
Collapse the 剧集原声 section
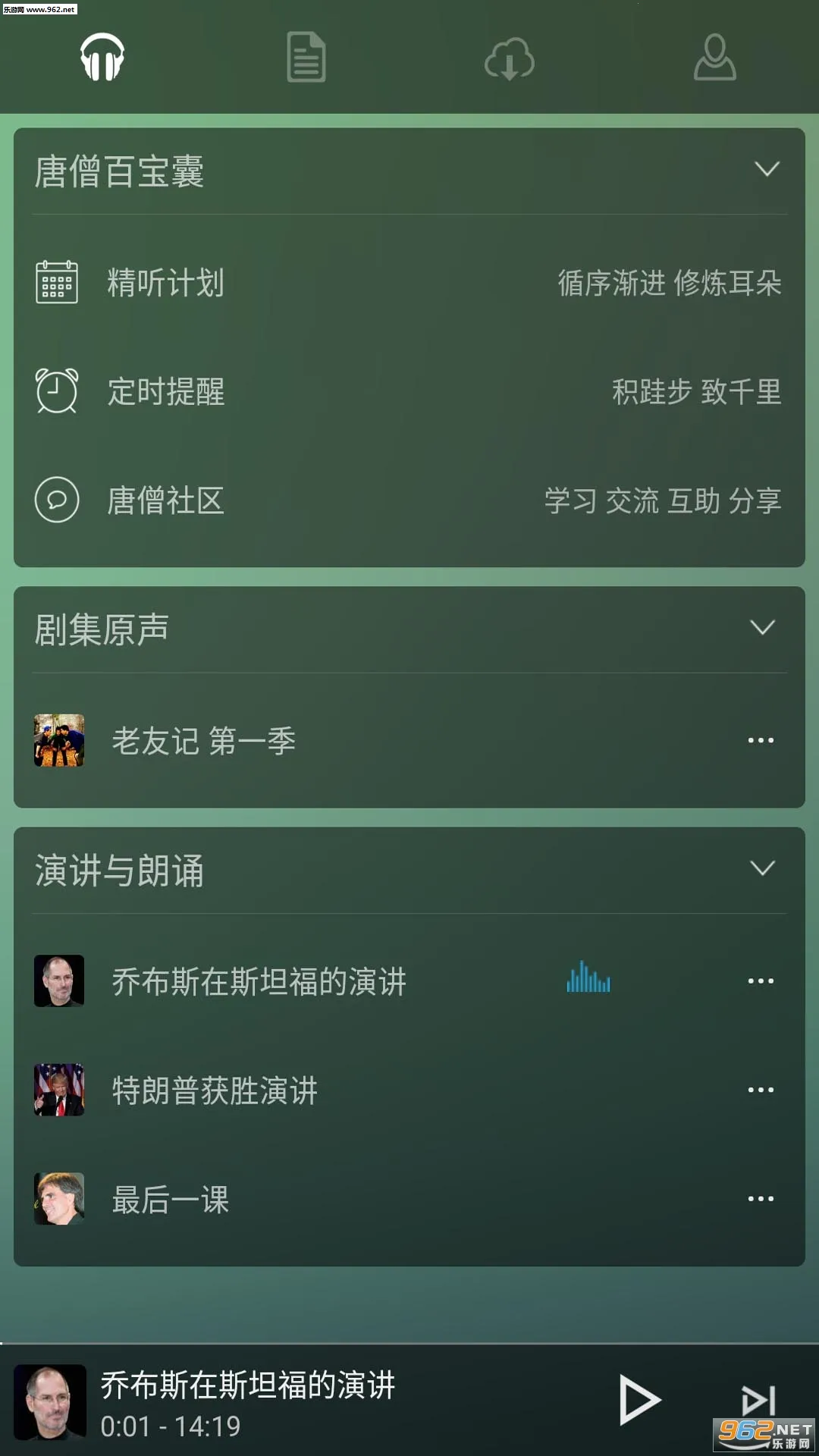[762, 628]
